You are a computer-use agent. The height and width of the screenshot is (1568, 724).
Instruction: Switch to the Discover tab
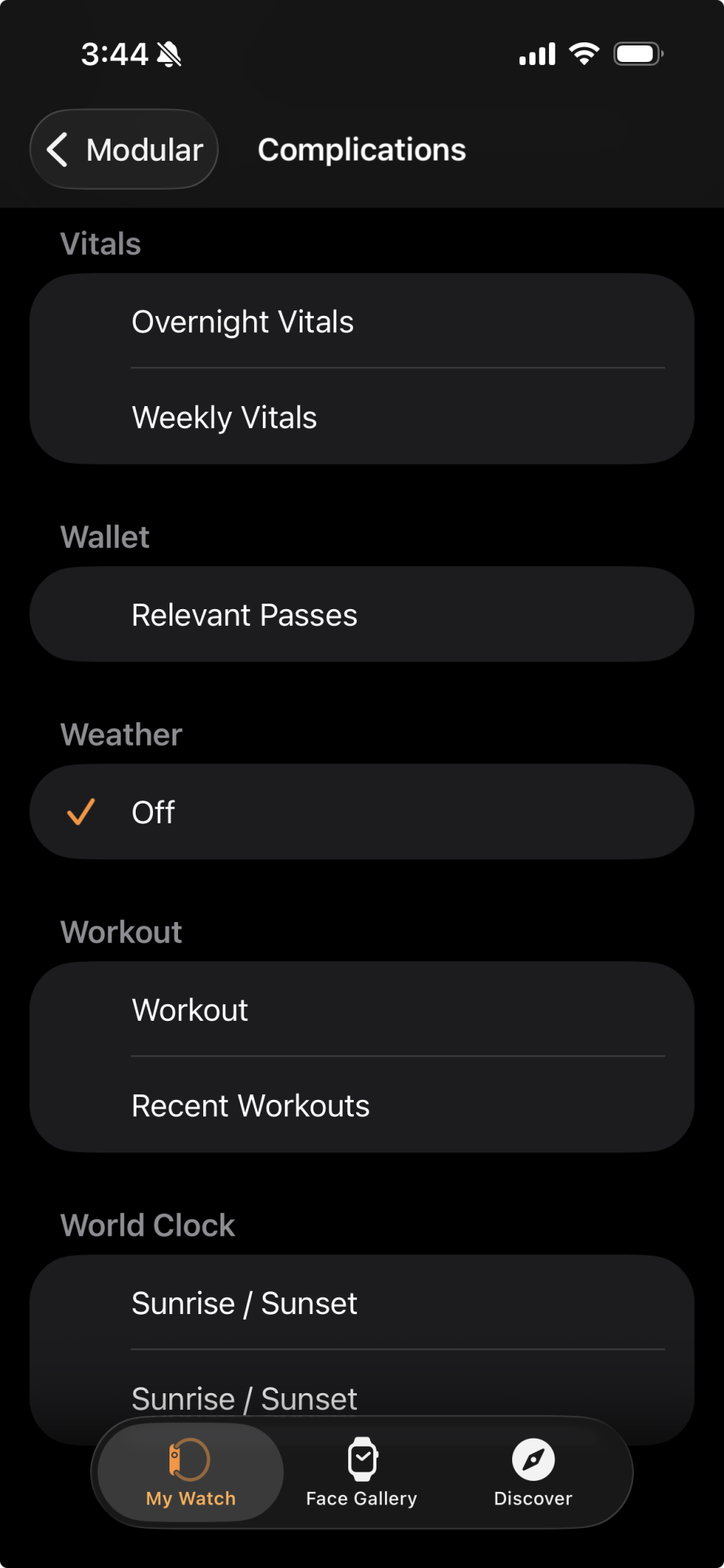pos(533,1472)
